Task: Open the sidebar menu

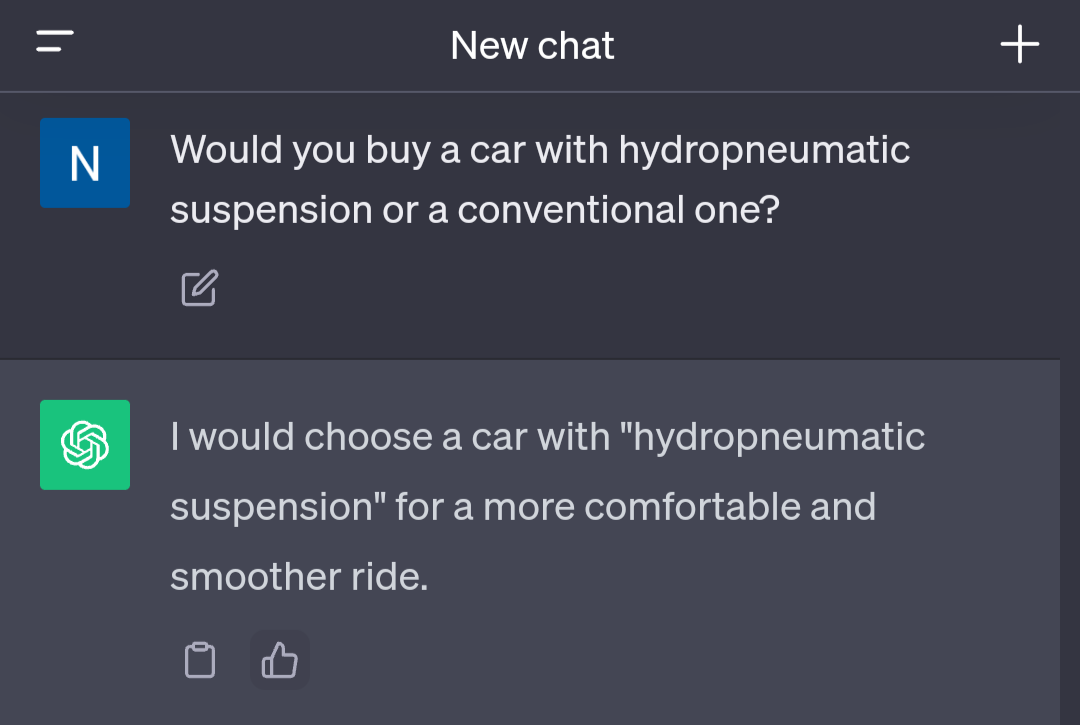Action: (x=55, y=43)
